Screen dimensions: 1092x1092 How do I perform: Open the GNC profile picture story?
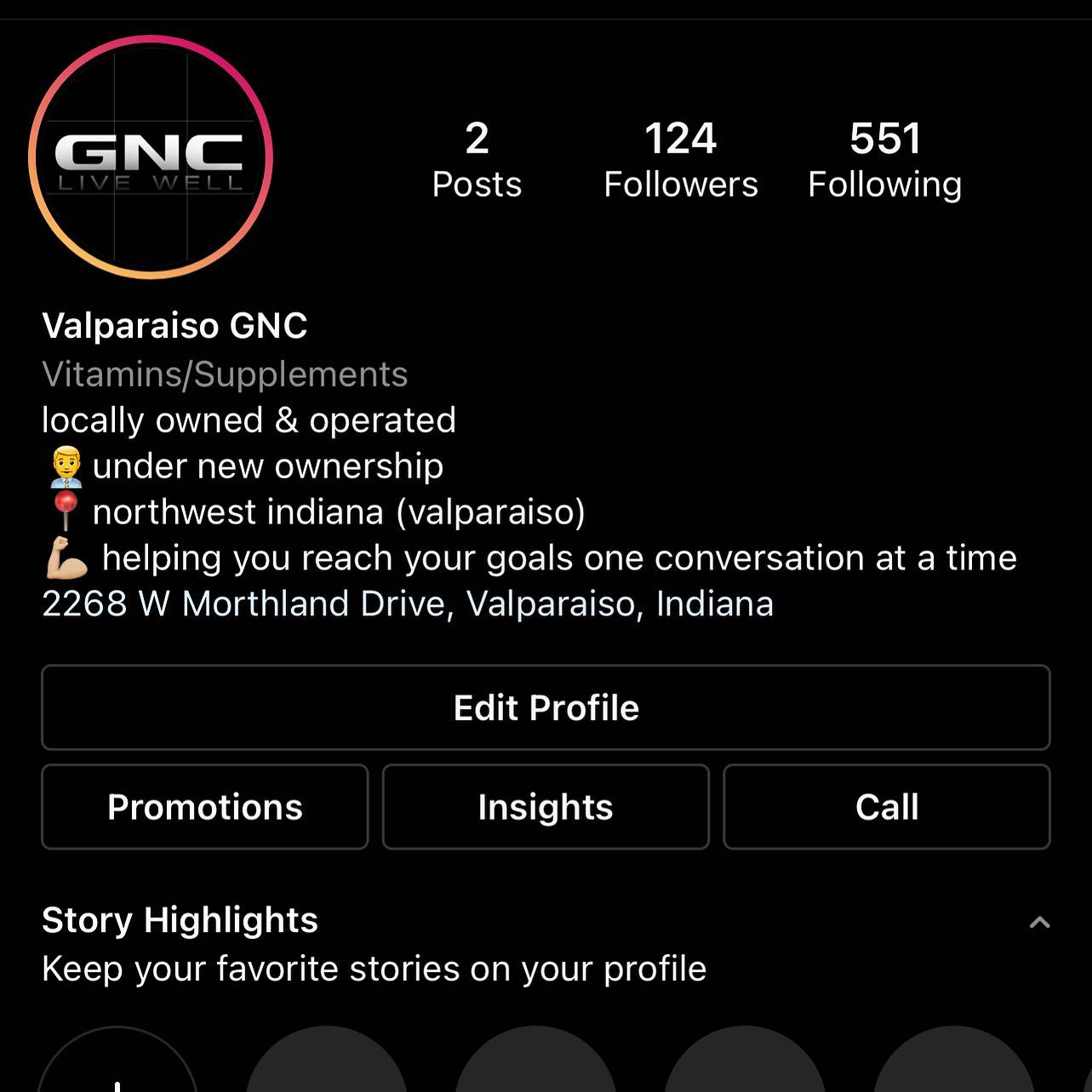[x=151, y=157]
